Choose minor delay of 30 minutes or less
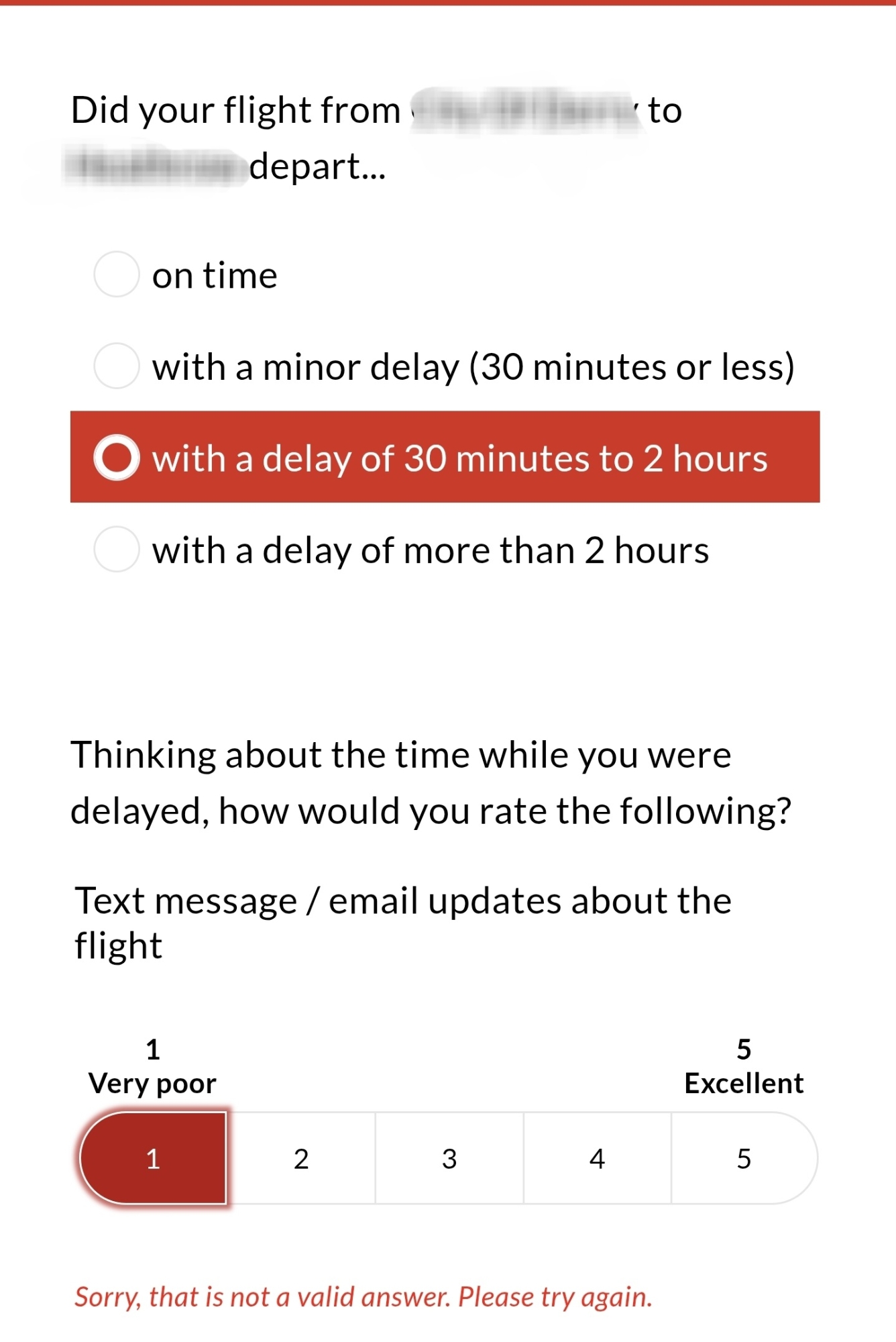The width and height of the screenshot is (896, 1342). coord(117,366)
